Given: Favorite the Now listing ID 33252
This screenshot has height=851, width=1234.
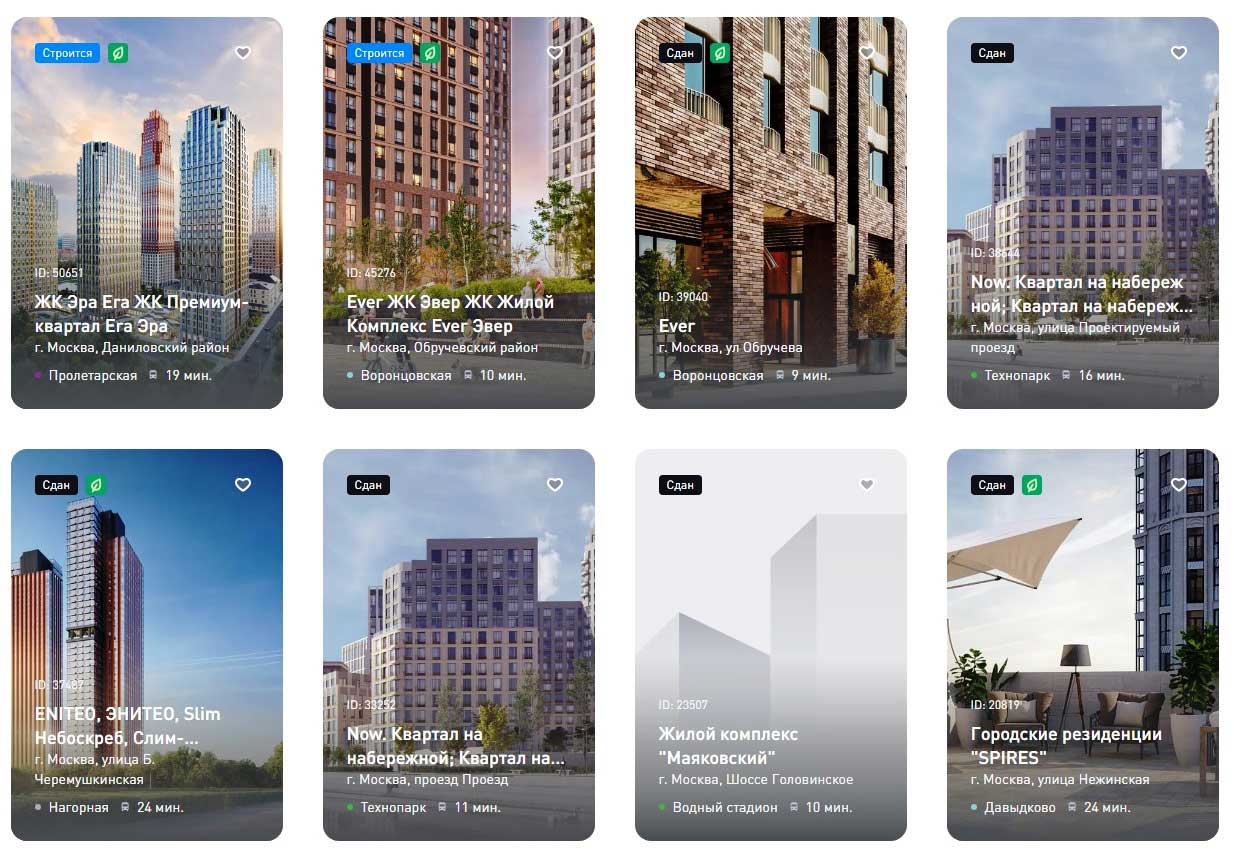Looking at the screenshot, I should point(555,484).
